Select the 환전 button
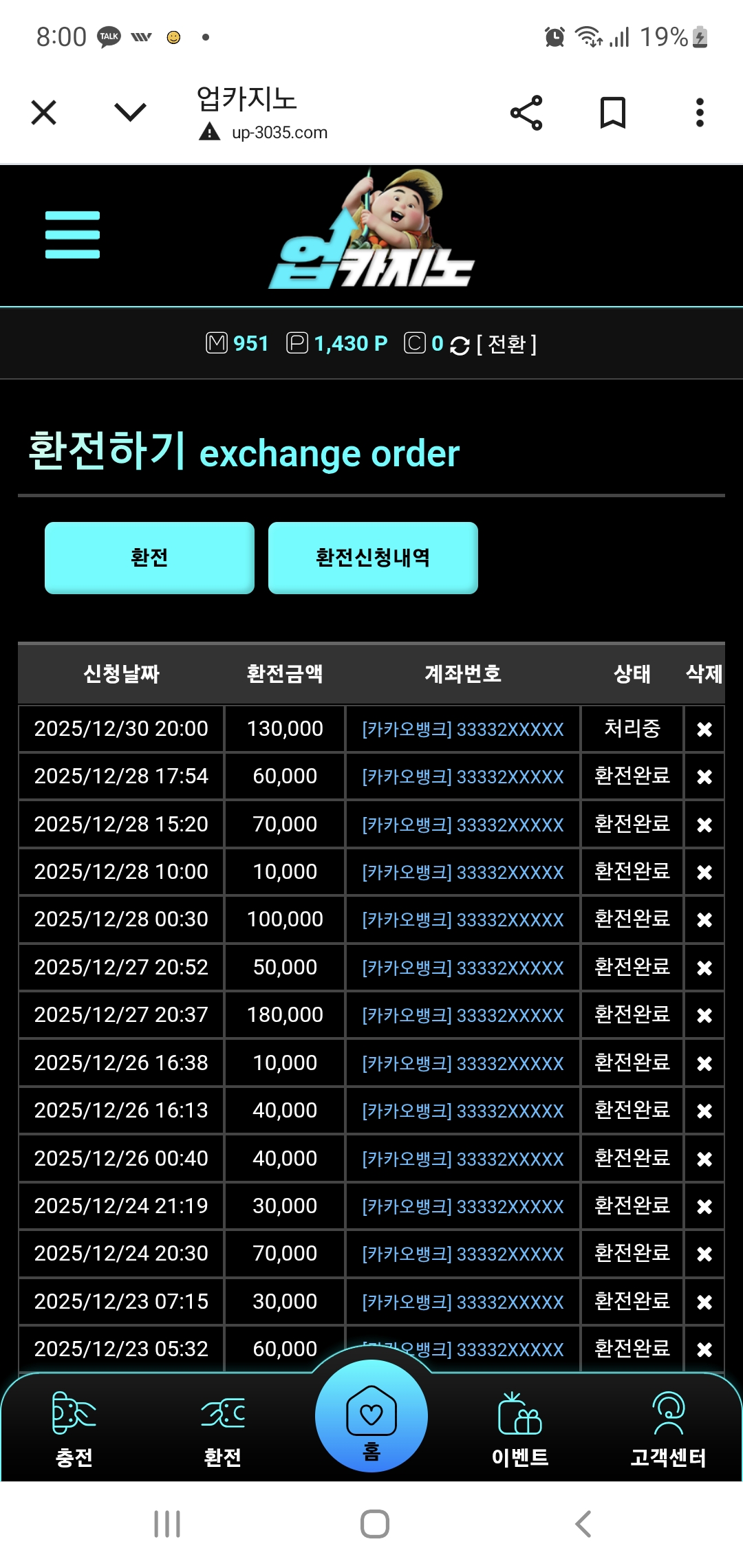 tap(149, 558)
